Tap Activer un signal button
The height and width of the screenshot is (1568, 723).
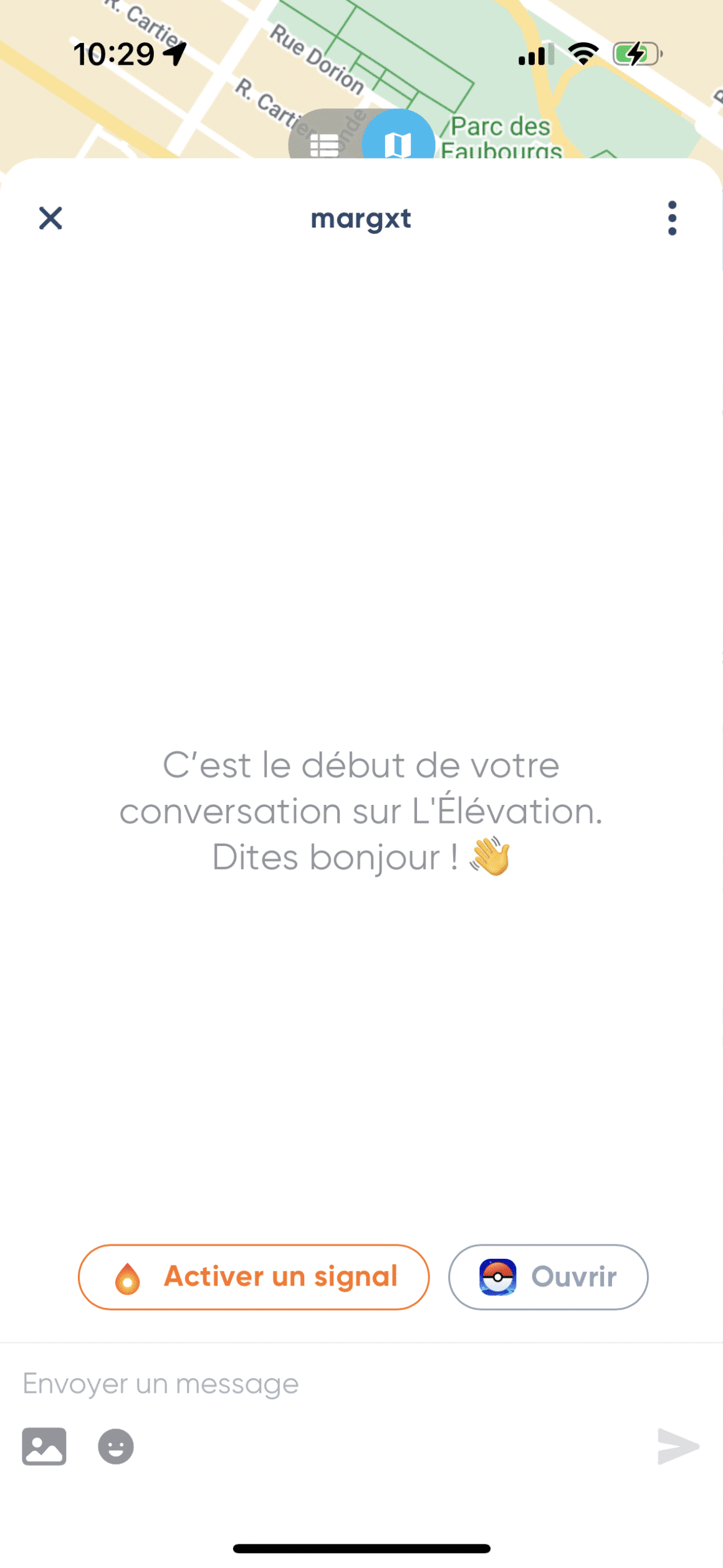pyautogui.click(x=254, y=1277)
